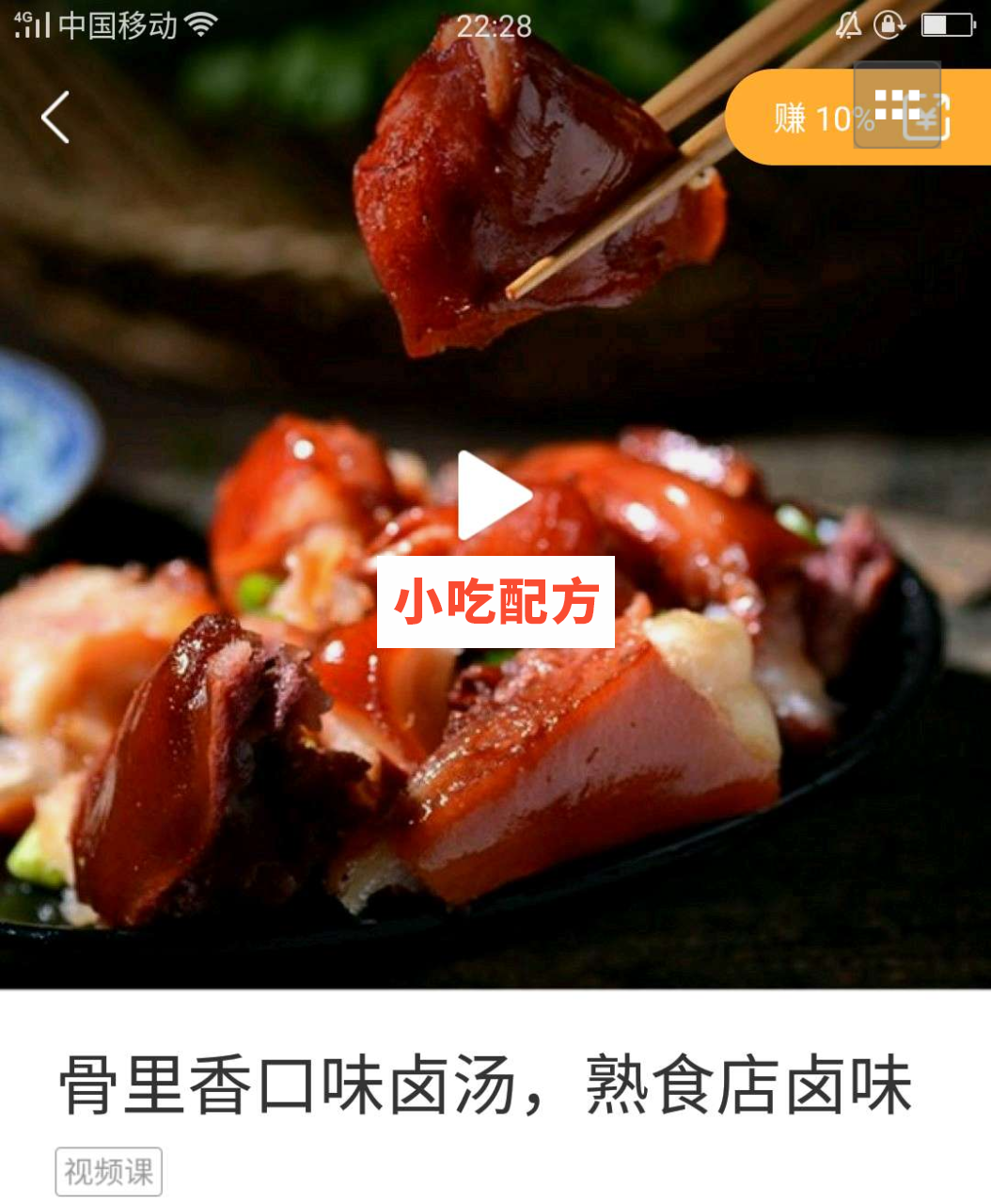The height and width of the screenshot is (1204, 991).
Task: Tap the back arrow to leave this page
Action: (x=54, y=116)
